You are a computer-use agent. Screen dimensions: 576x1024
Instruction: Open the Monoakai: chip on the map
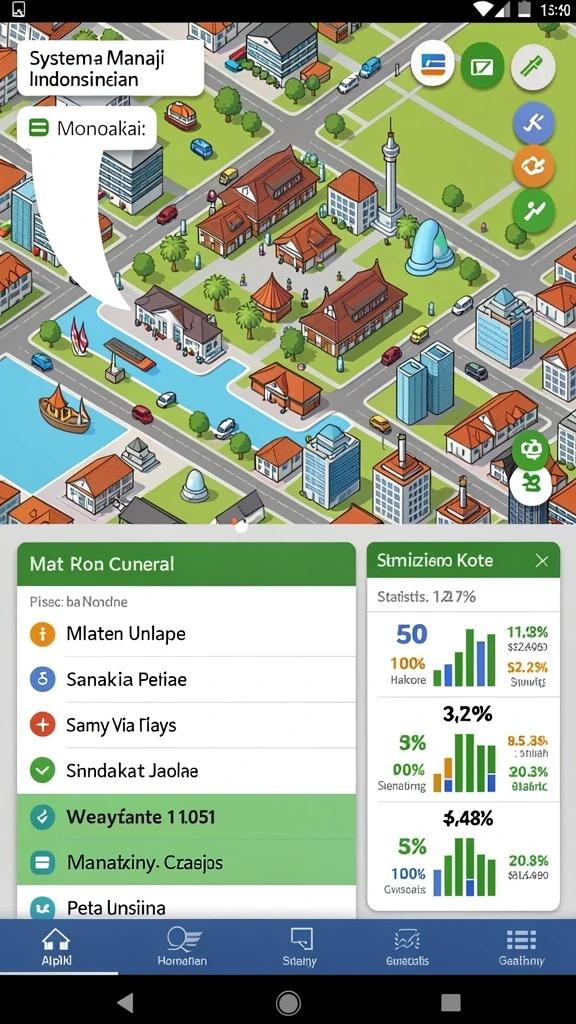[88, 128]
